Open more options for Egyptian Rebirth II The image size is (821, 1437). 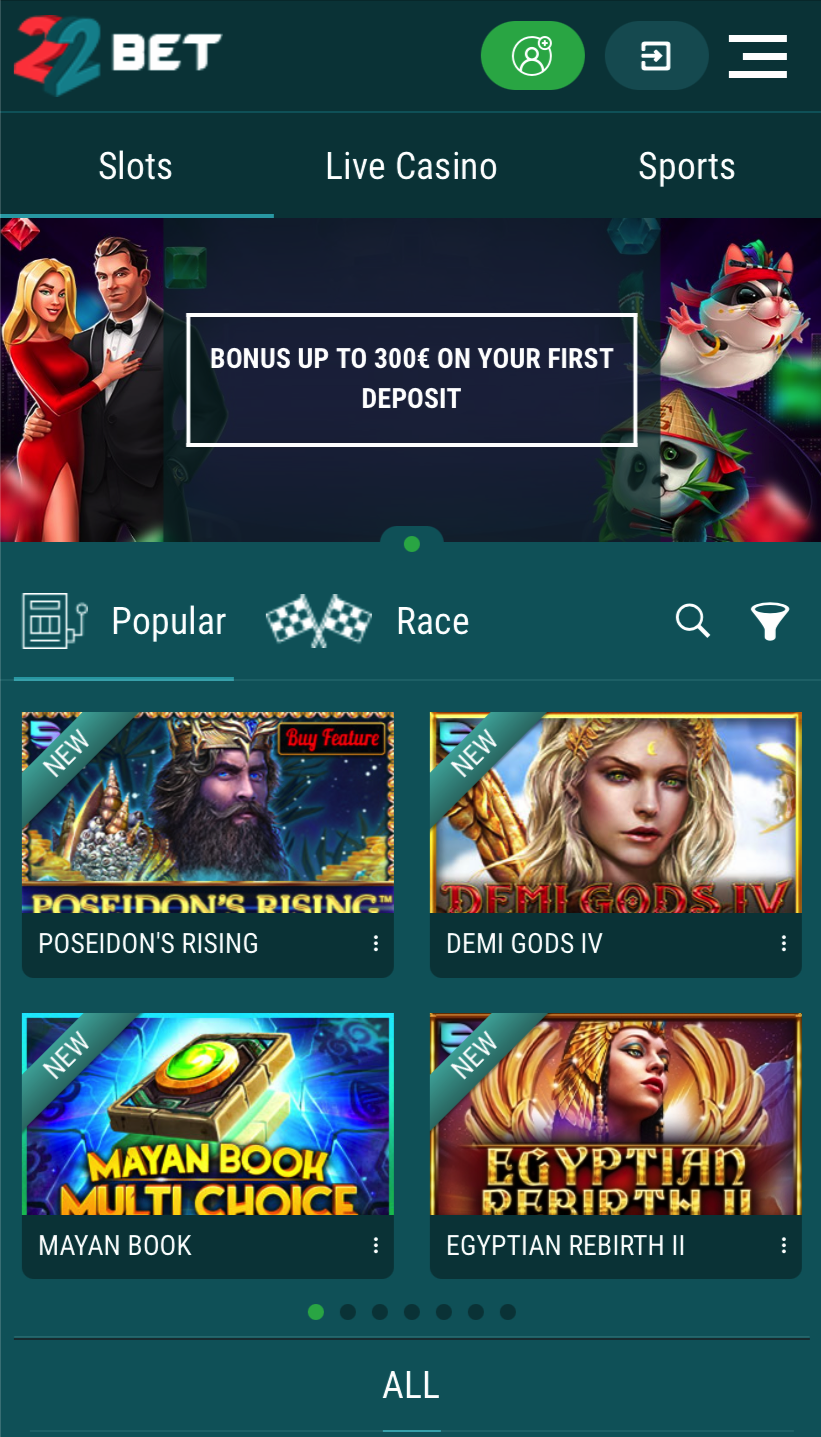784,1245
